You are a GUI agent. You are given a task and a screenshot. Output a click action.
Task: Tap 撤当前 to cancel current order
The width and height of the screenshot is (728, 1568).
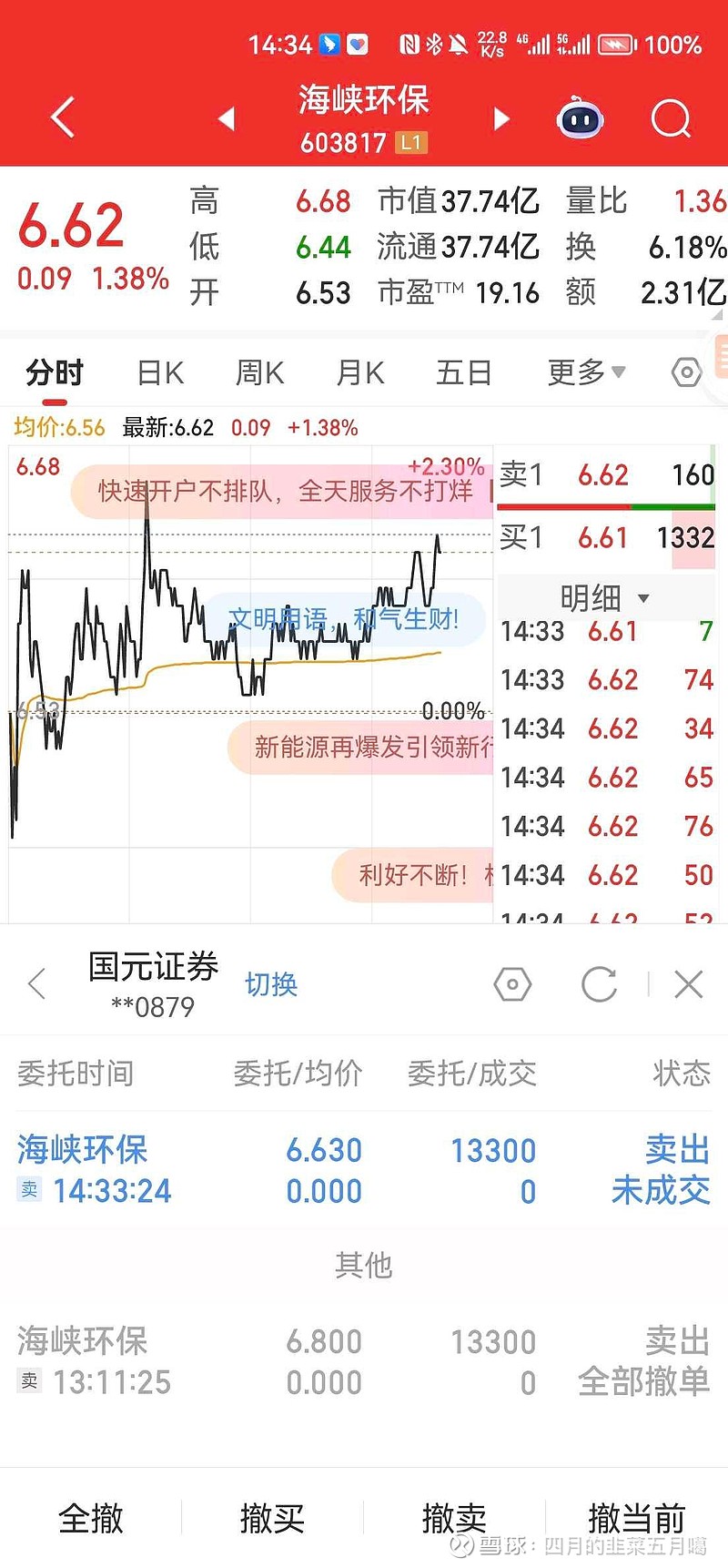pyautogui.click(x=636, y=1518)
